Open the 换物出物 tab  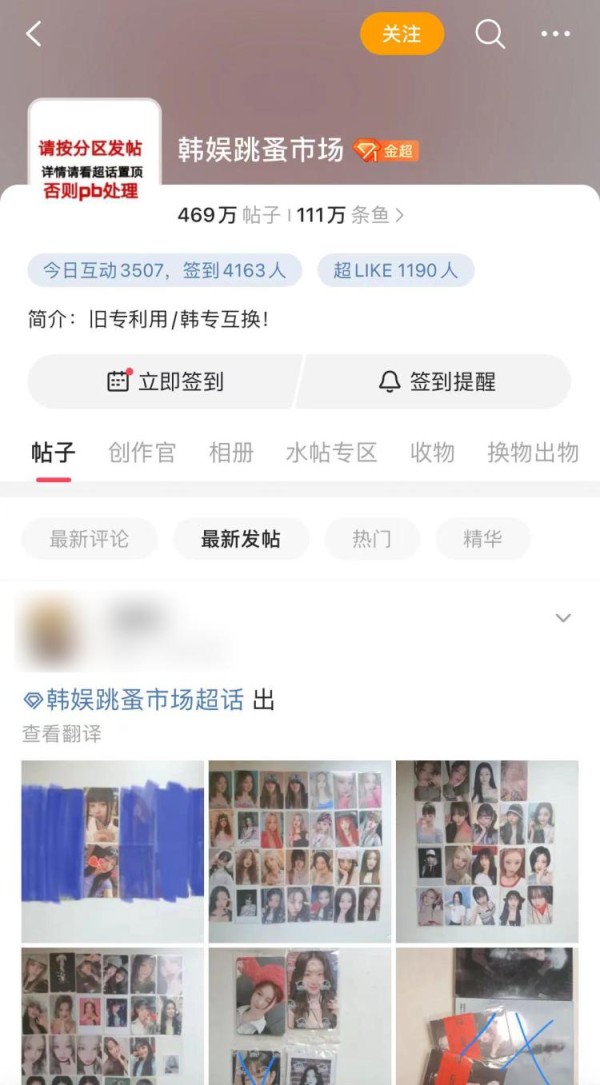tap(533, 452)
